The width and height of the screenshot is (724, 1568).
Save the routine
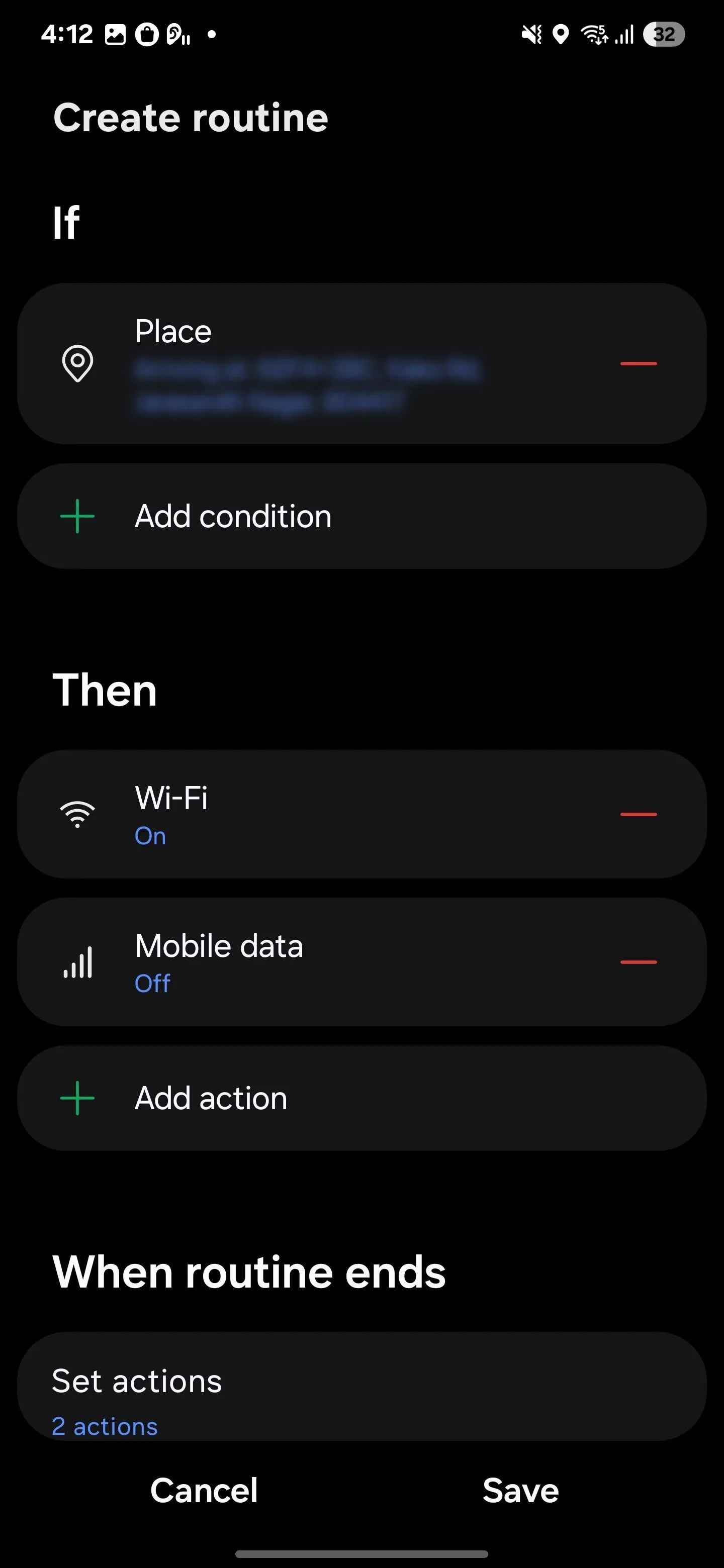point(519,1490)
